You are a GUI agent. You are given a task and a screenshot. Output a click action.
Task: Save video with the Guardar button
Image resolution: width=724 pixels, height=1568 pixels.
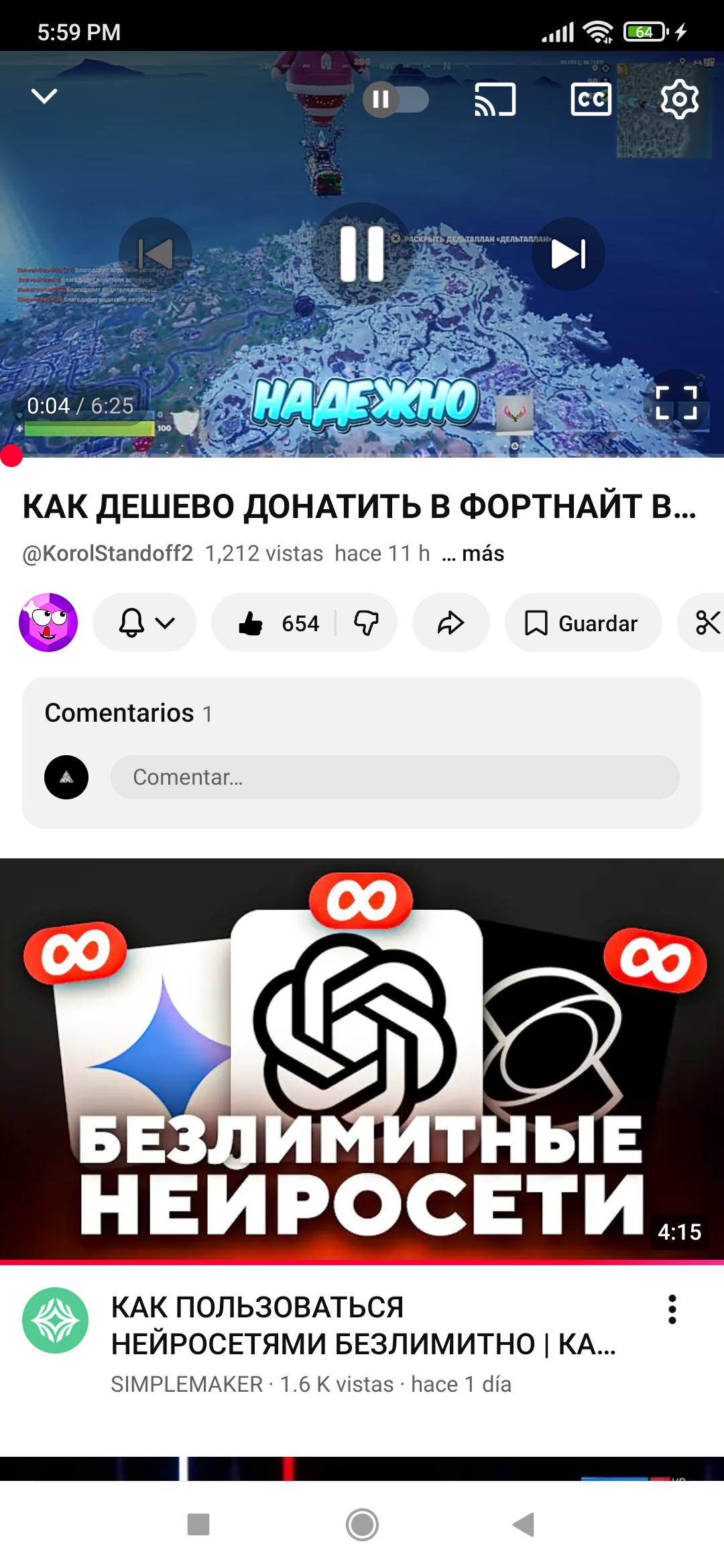point(583,623)
